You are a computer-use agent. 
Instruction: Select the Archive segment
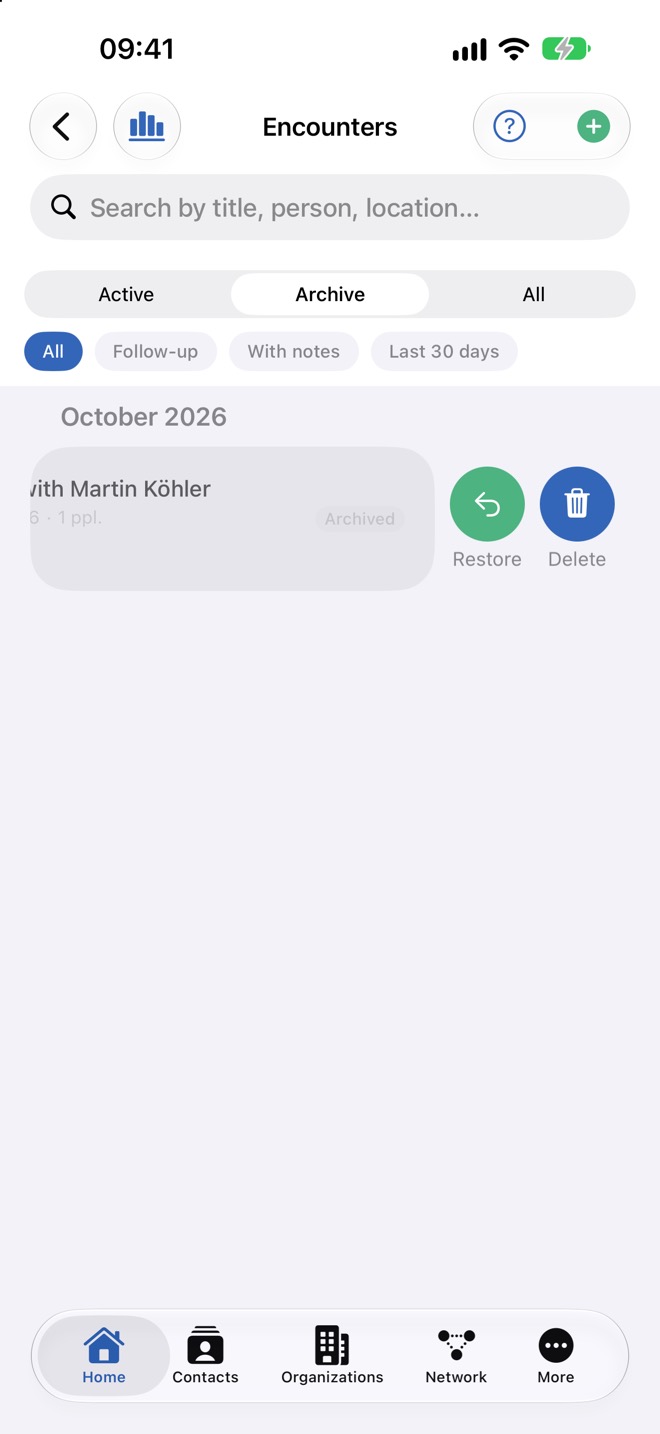click(330, 294)
